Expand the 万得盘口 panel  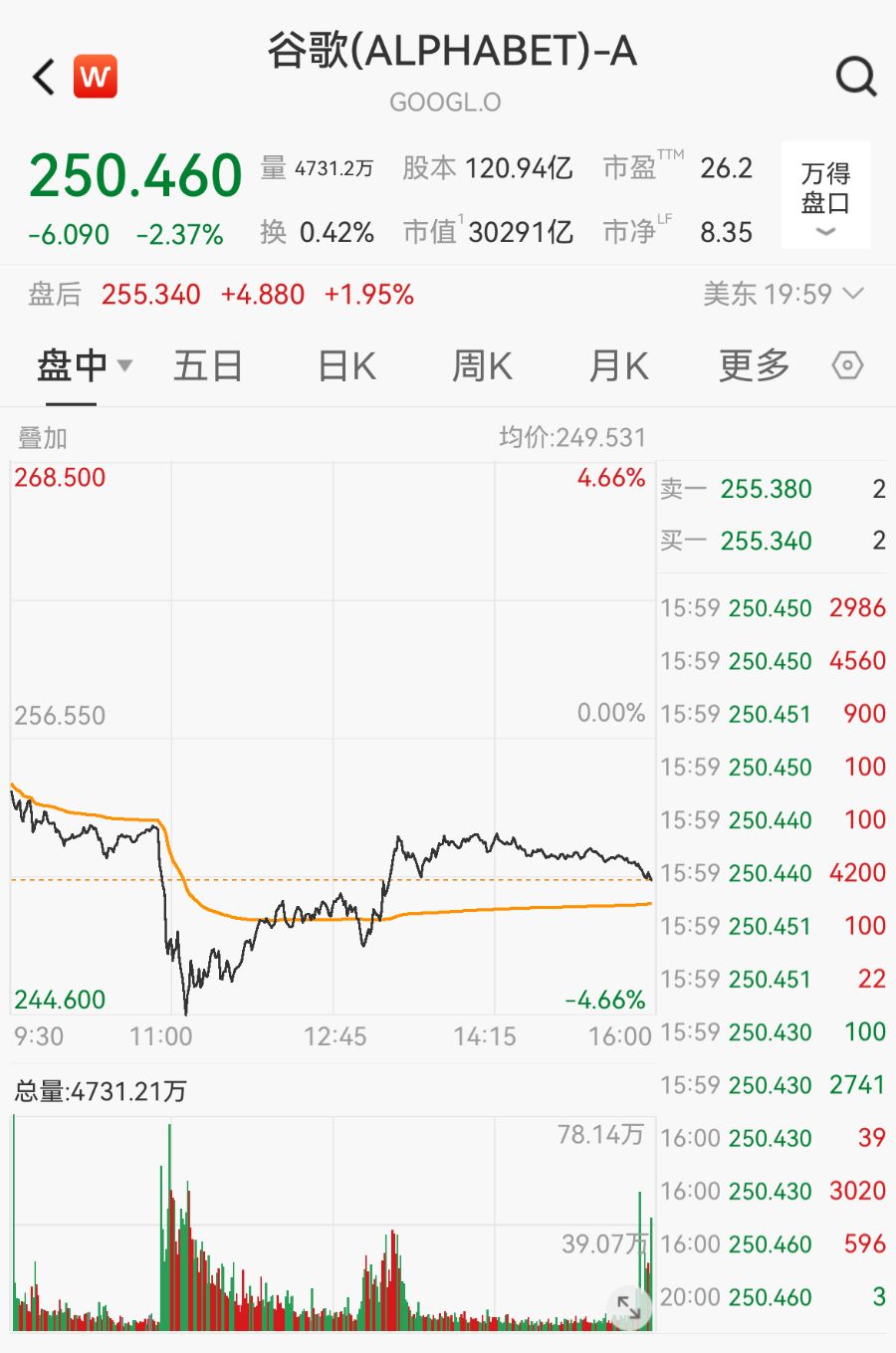825,196
